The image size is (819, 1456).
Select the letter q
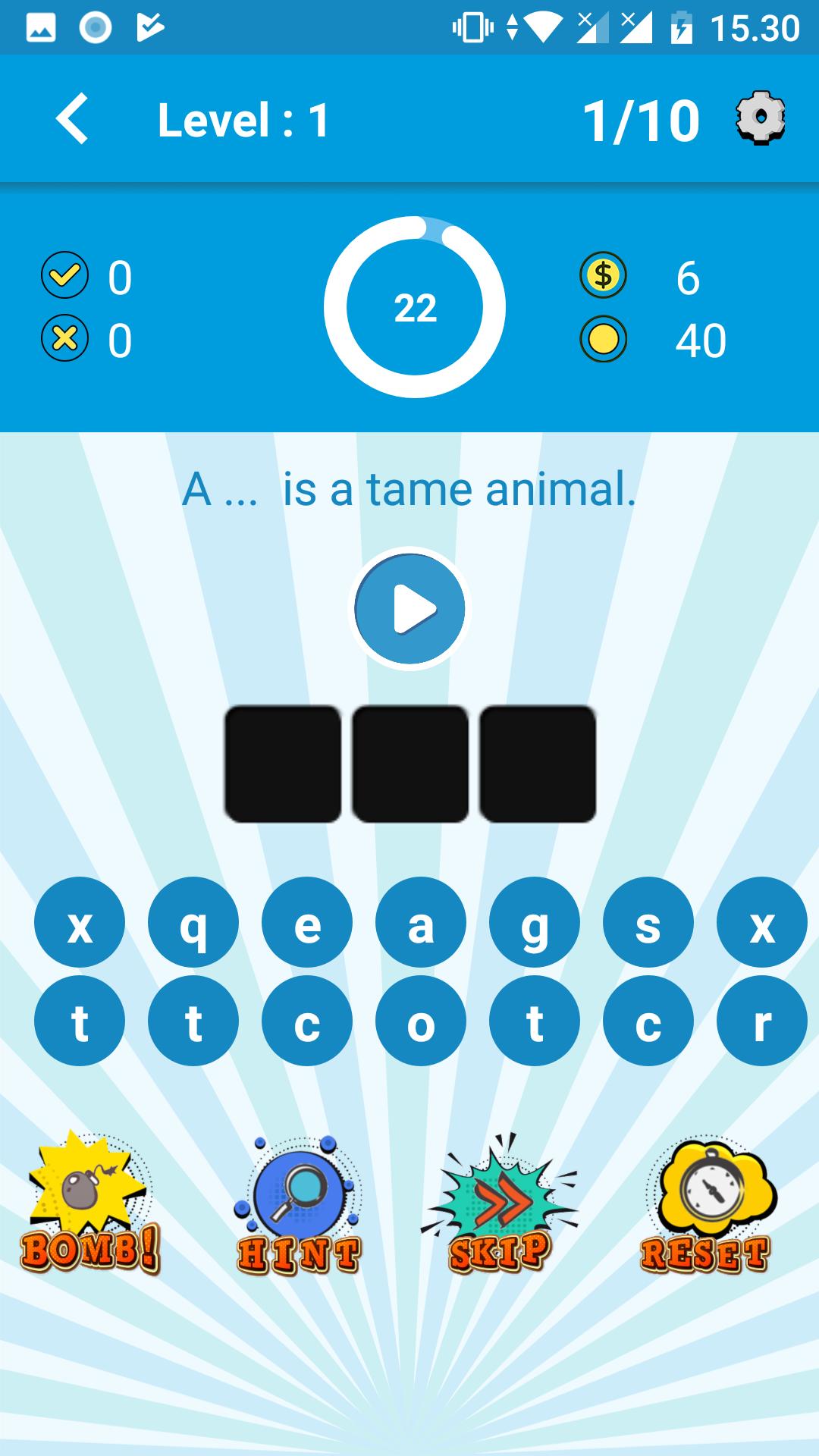[193, 922]
